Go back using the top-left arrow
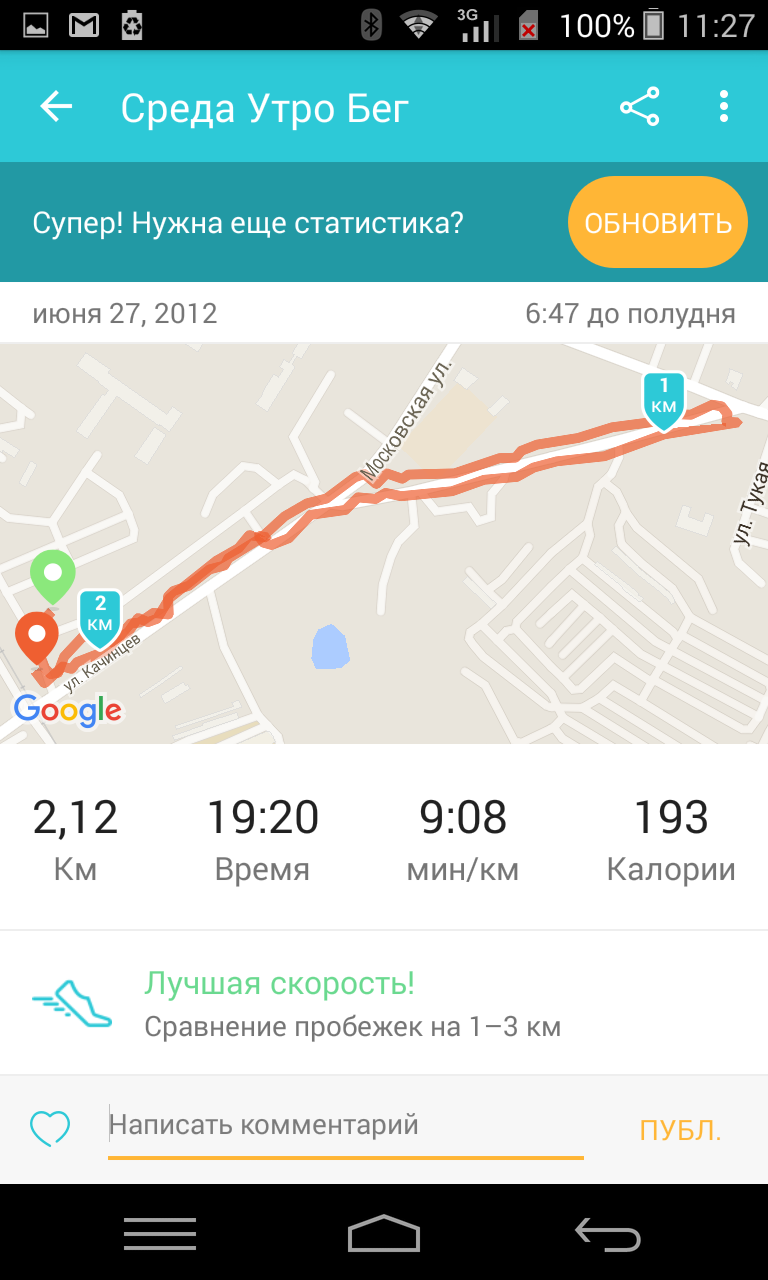768x1280 pixels. 56,107
